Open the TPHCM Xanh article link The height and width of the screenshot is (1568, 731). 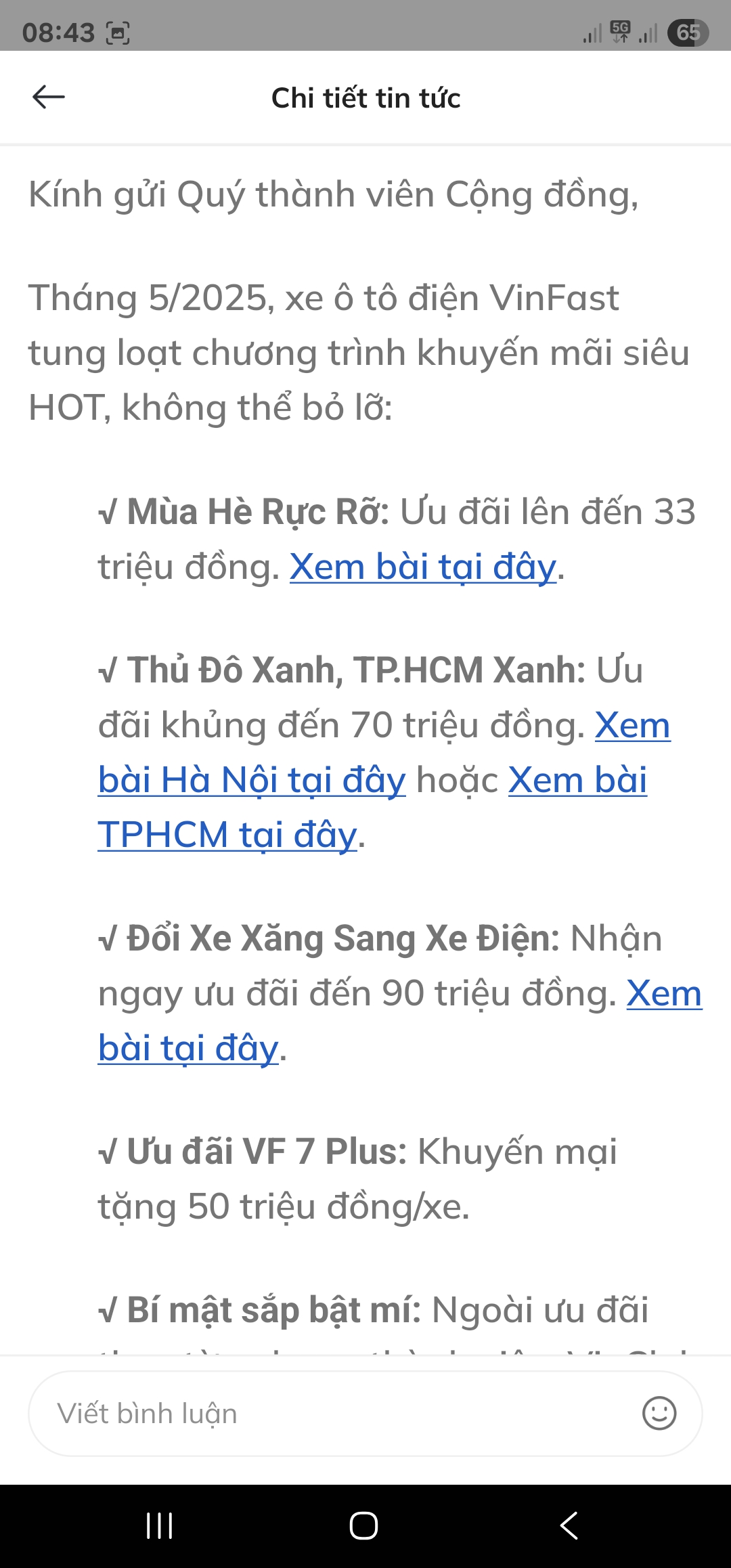tap(227, 835)
